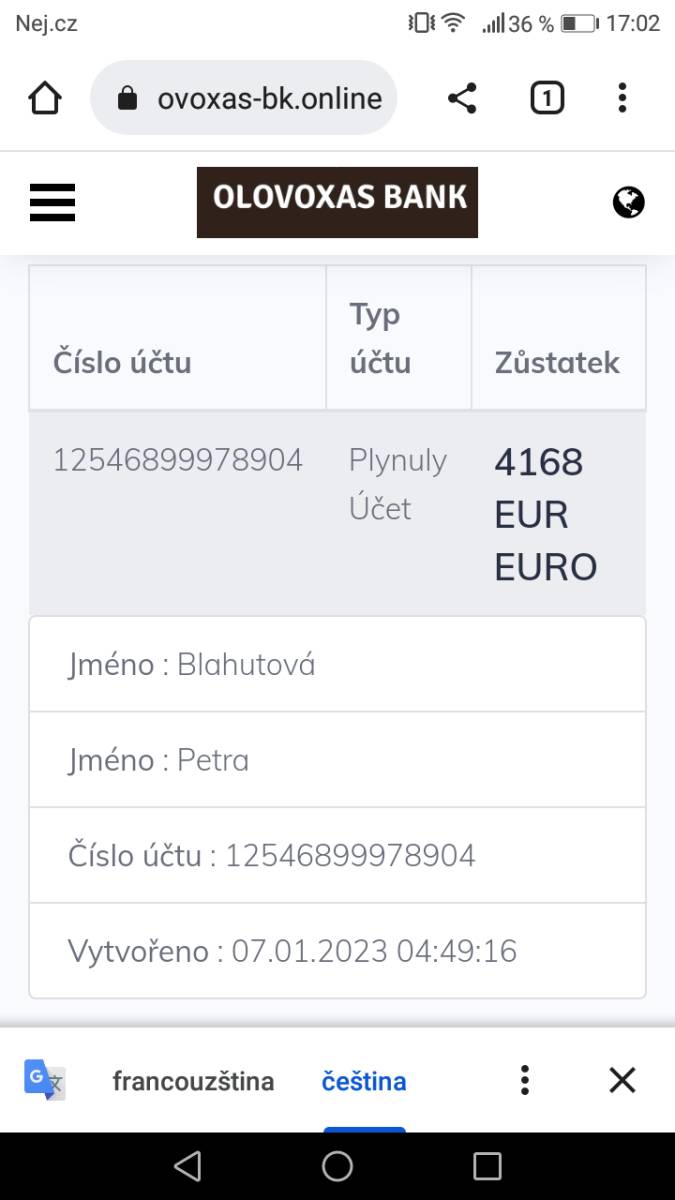The width and height of the screenshot is (675, 1200).
Task: Open translate bar options menu
Action: [524, 1080]
